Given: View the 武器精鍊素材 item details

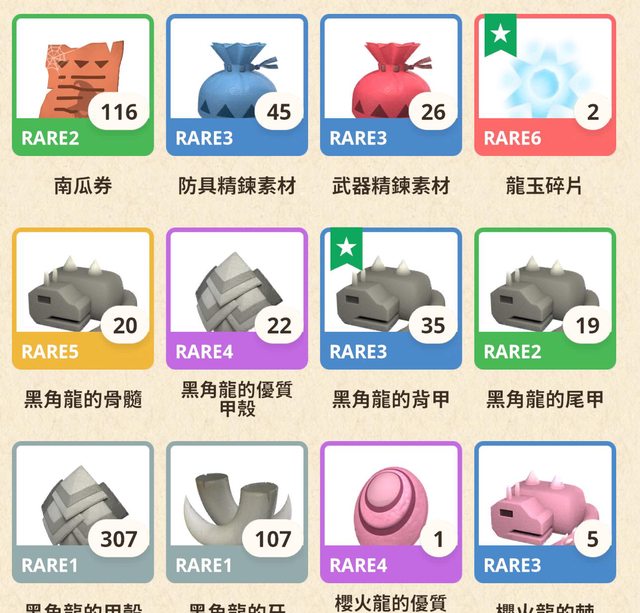Looking at the screenshot, I should click(x=391, y=85).
